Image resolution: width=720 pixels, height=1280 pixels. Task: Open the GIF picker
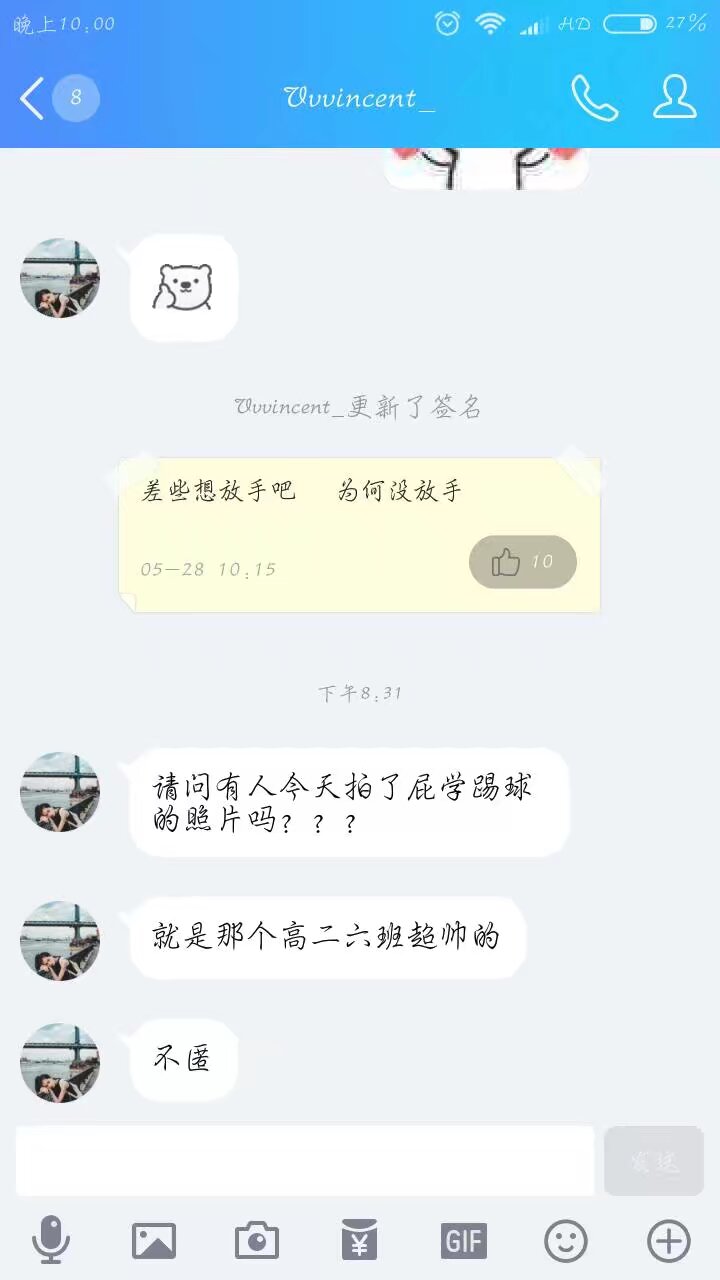pyautogui.click(x=463, y=1241)
